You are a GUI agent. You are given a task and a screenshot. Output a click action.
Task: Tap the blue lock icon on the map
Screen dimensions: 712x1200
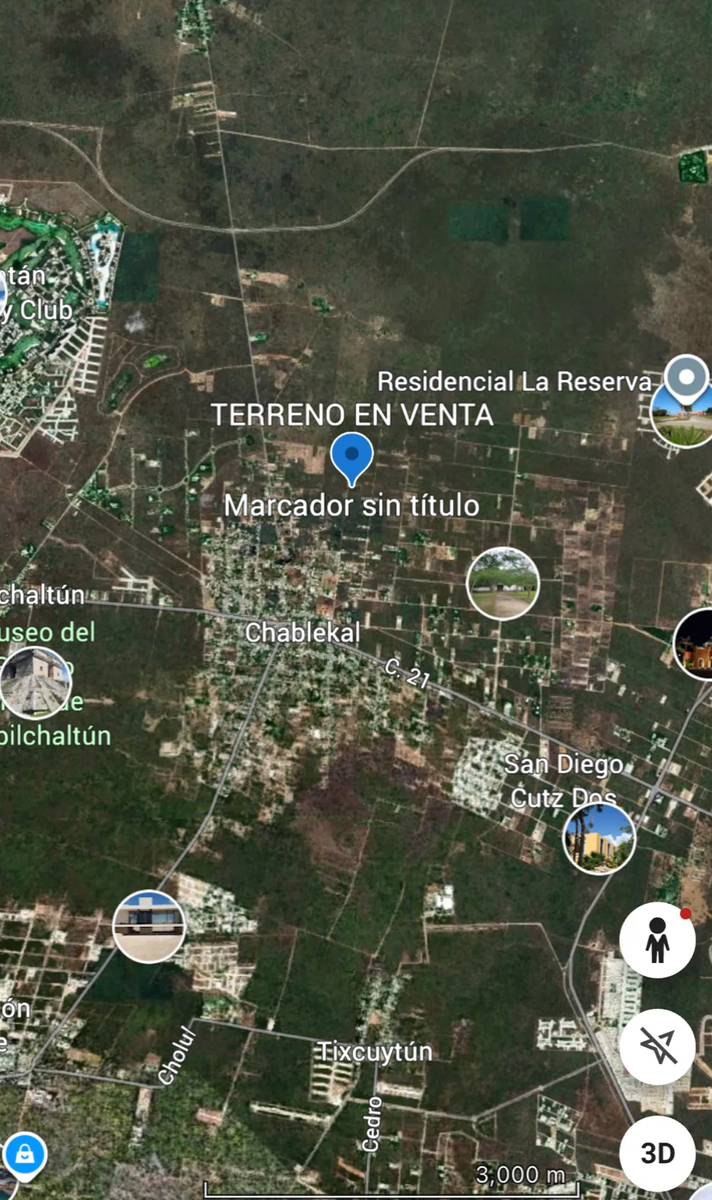click(x=24, y=1156)
